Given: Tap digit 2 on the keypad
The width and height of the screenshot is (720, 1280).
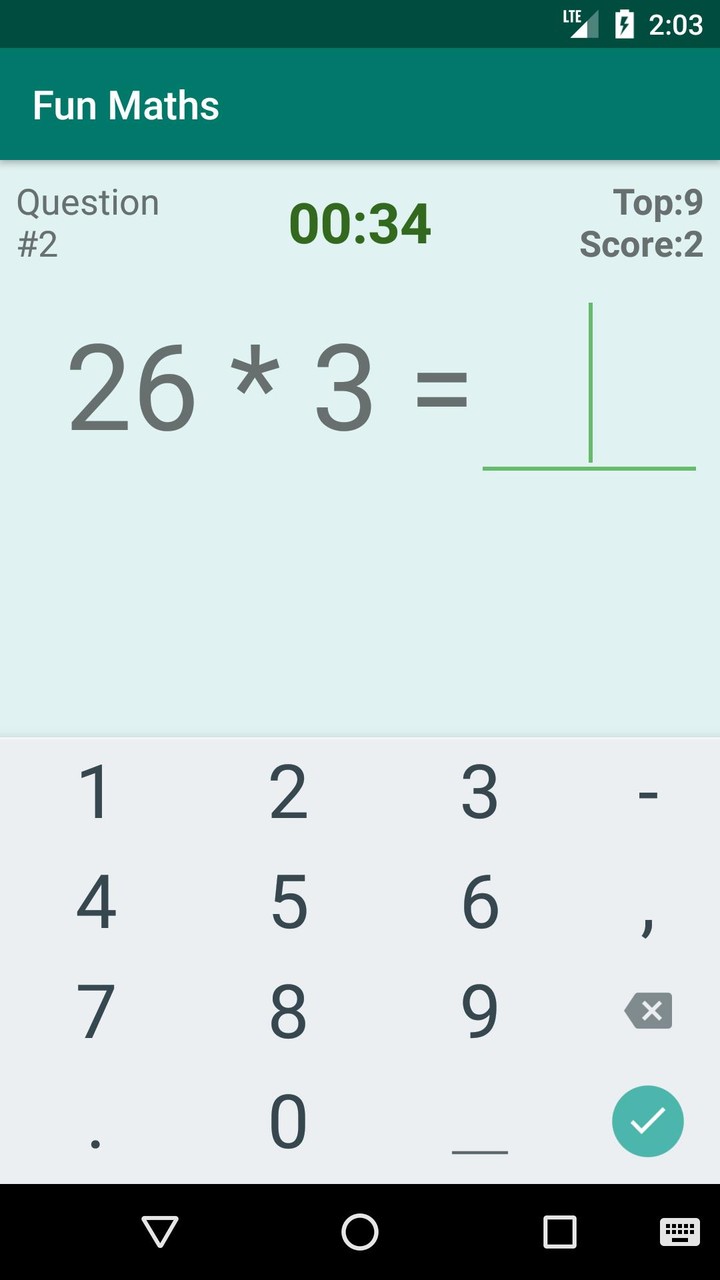Looking at the screenshot, I should [x=288, y=792].
